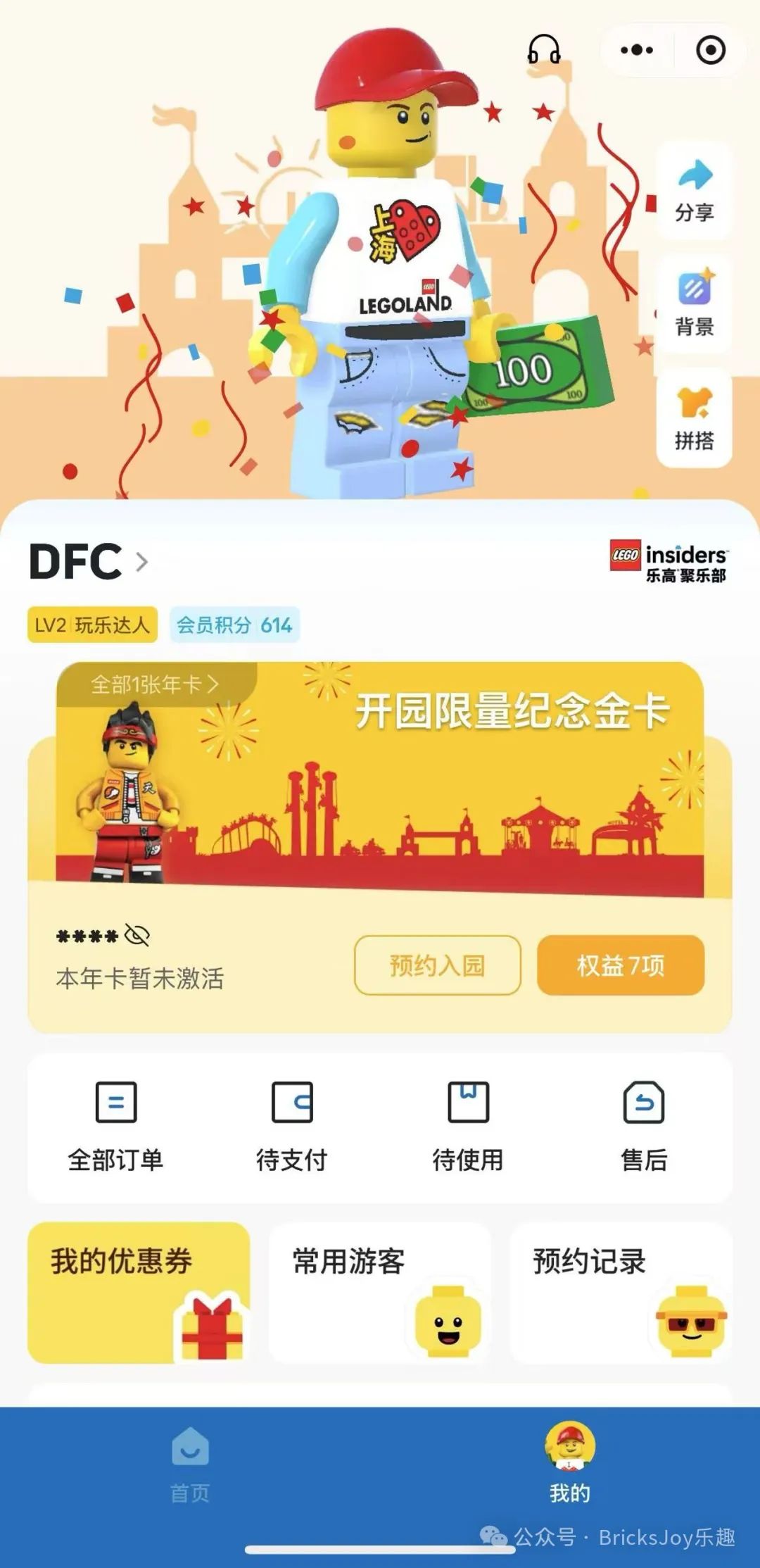Switch to the 首页 home tab
The image size is (760, 1568).
click(x=190, y=1465)
